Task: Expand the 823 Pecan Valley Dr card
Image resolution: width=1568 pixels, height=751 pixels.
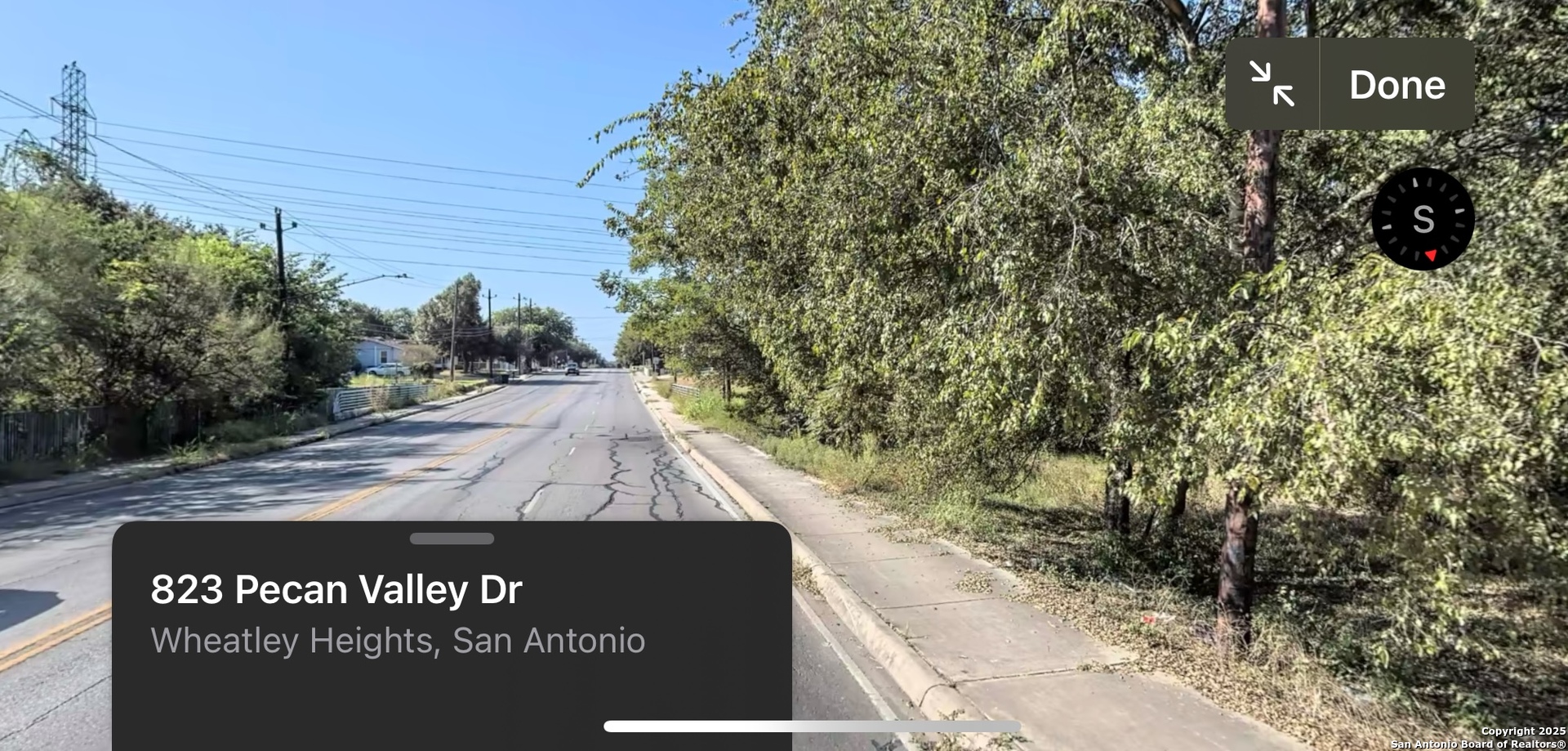Action: 452,539
